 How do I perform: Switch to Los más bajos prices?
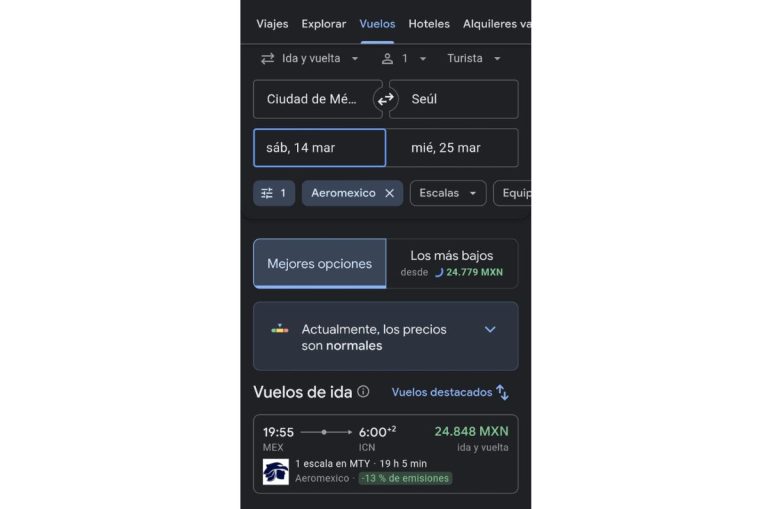[x=451, y=263]
